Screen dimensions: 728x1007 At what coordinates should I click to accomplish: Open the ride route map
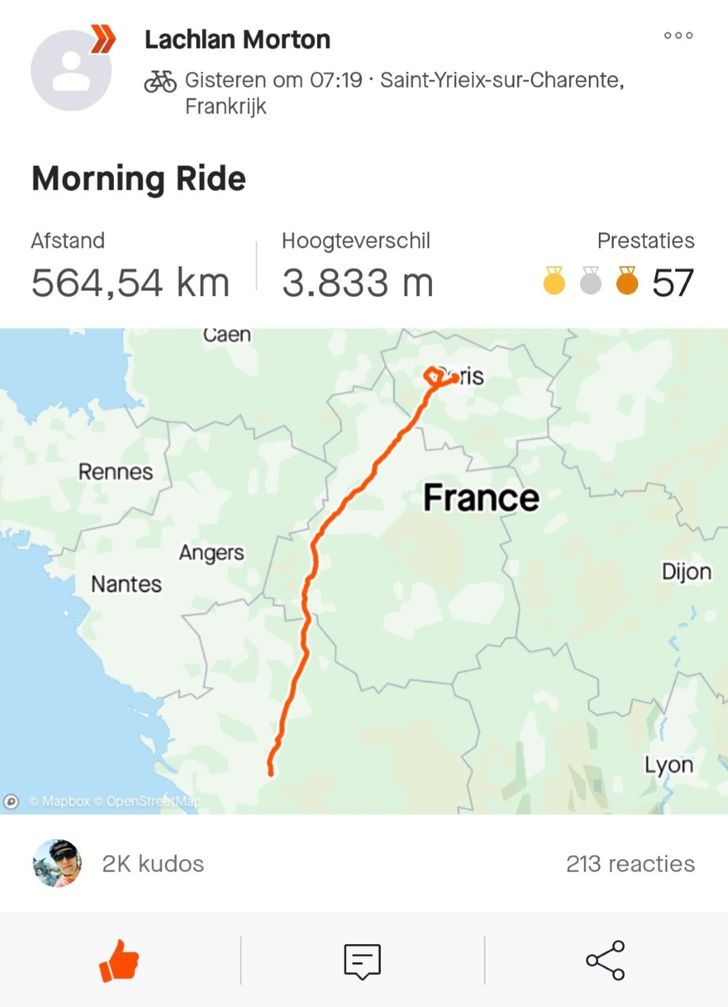[x=364, y=570]
